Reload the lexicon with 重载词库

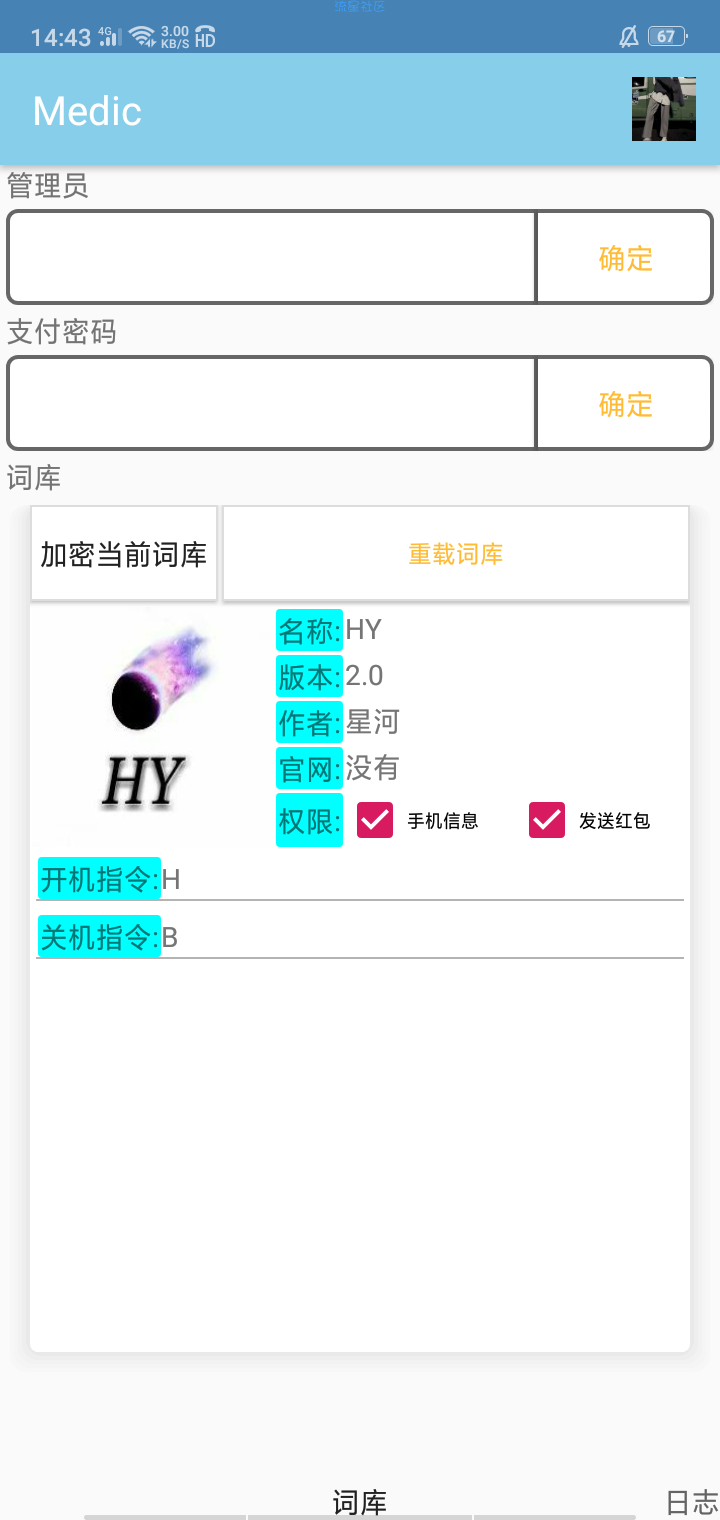click(x=456, y=554)
